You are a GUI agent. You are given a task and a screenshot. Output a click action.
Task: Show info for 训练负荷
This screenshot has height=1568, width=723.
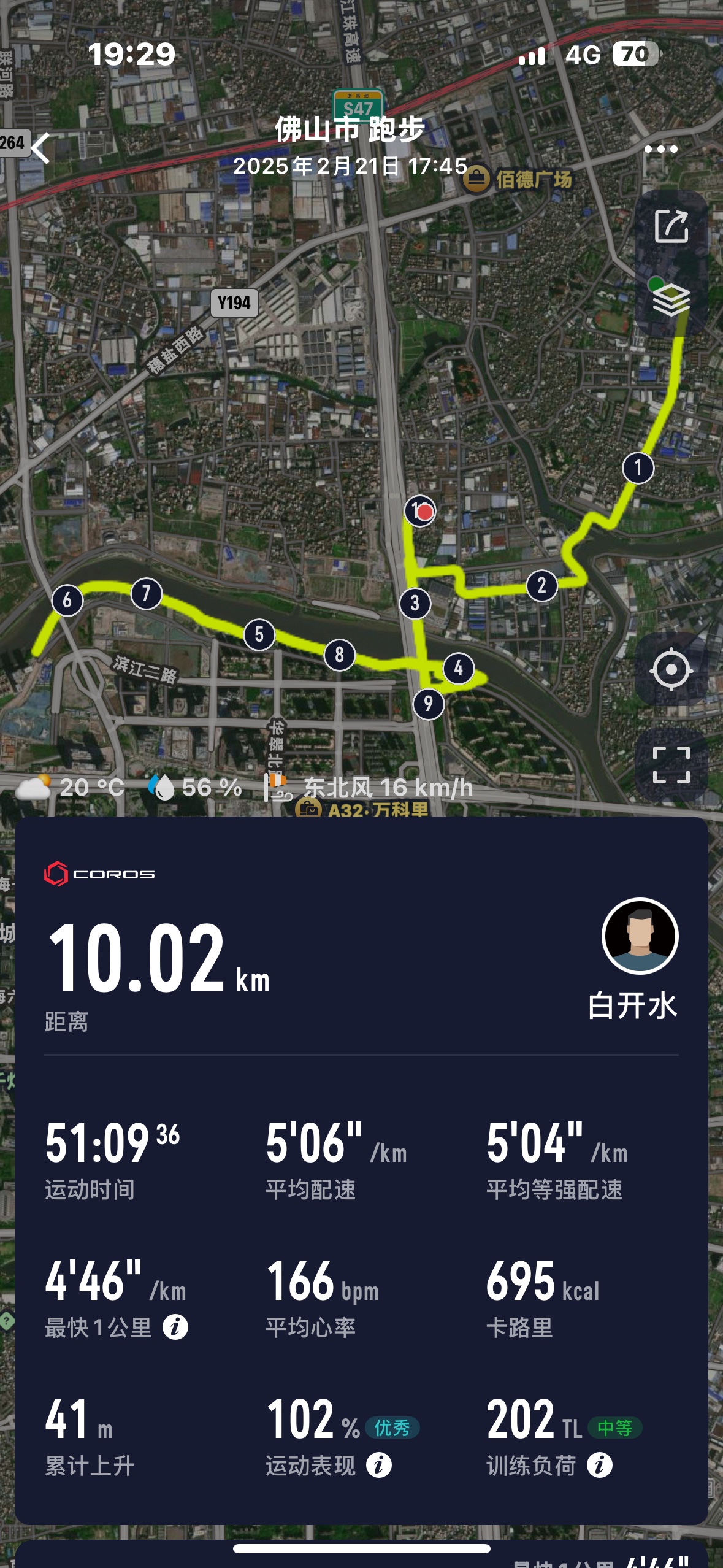[x=600, y=1465]
